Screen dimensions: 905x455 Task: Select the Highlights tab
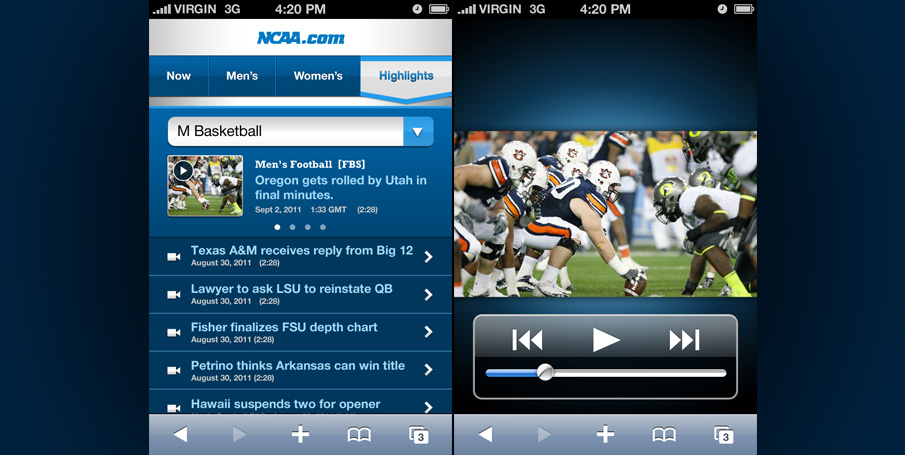click(406, 76)
